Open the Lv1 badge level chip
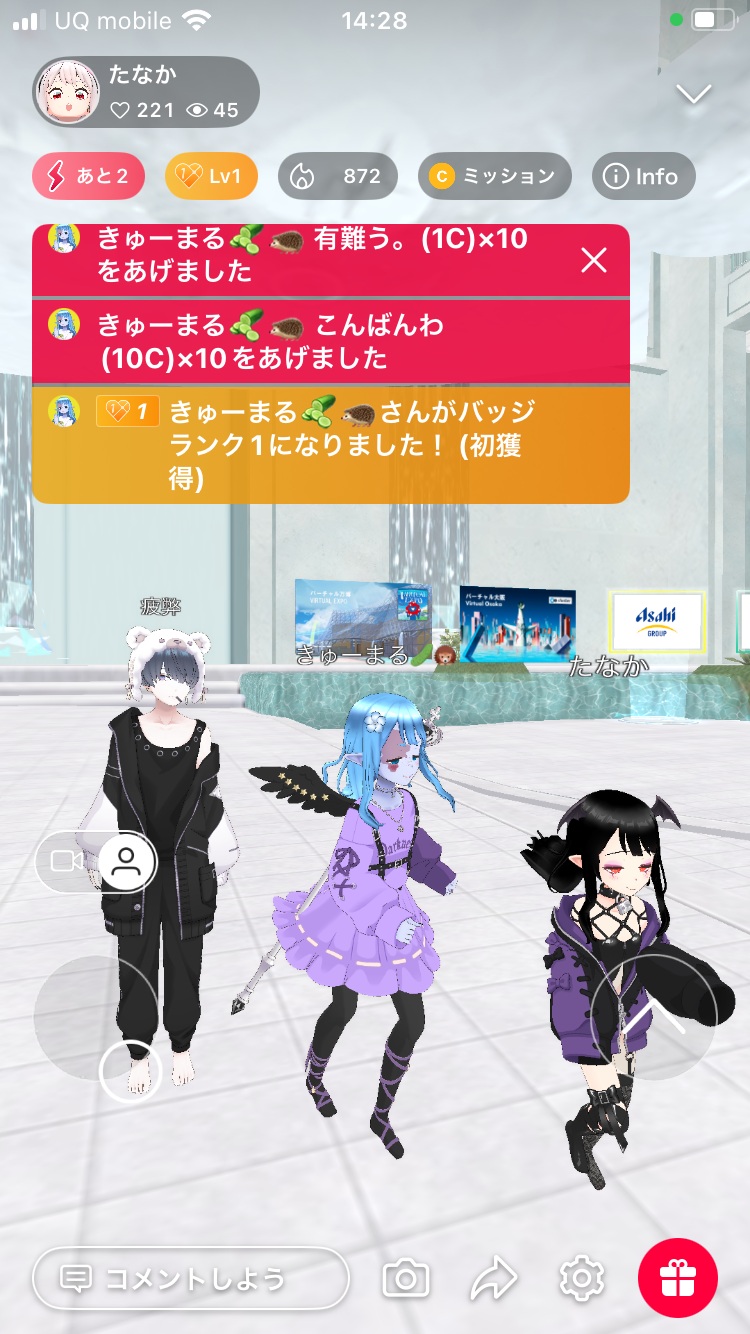This screenshot has width=750, height=1334. pos(211,176)
